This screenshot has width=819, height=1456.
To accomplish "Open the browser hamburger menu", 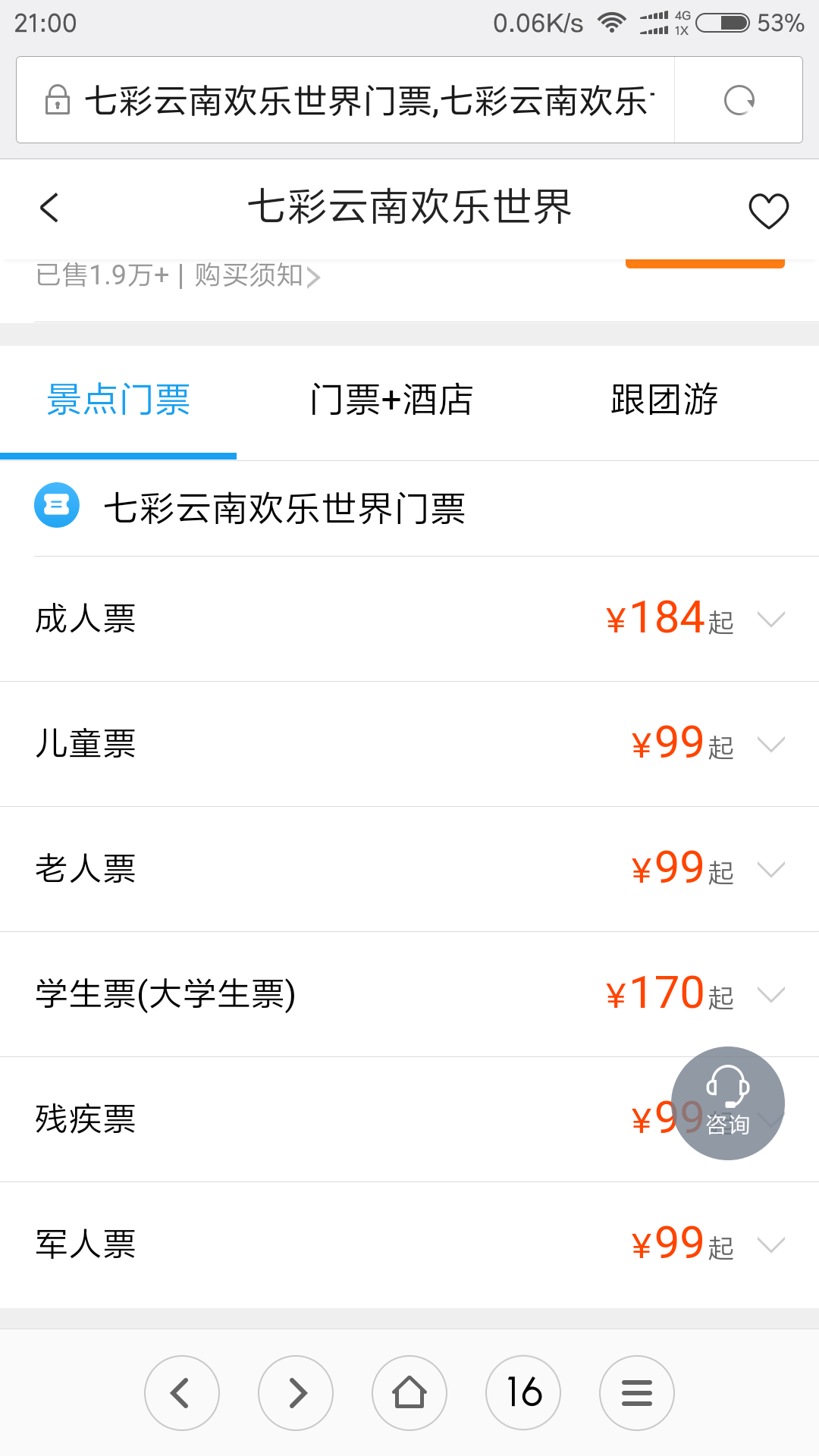I will click(x=637, y=1393).
